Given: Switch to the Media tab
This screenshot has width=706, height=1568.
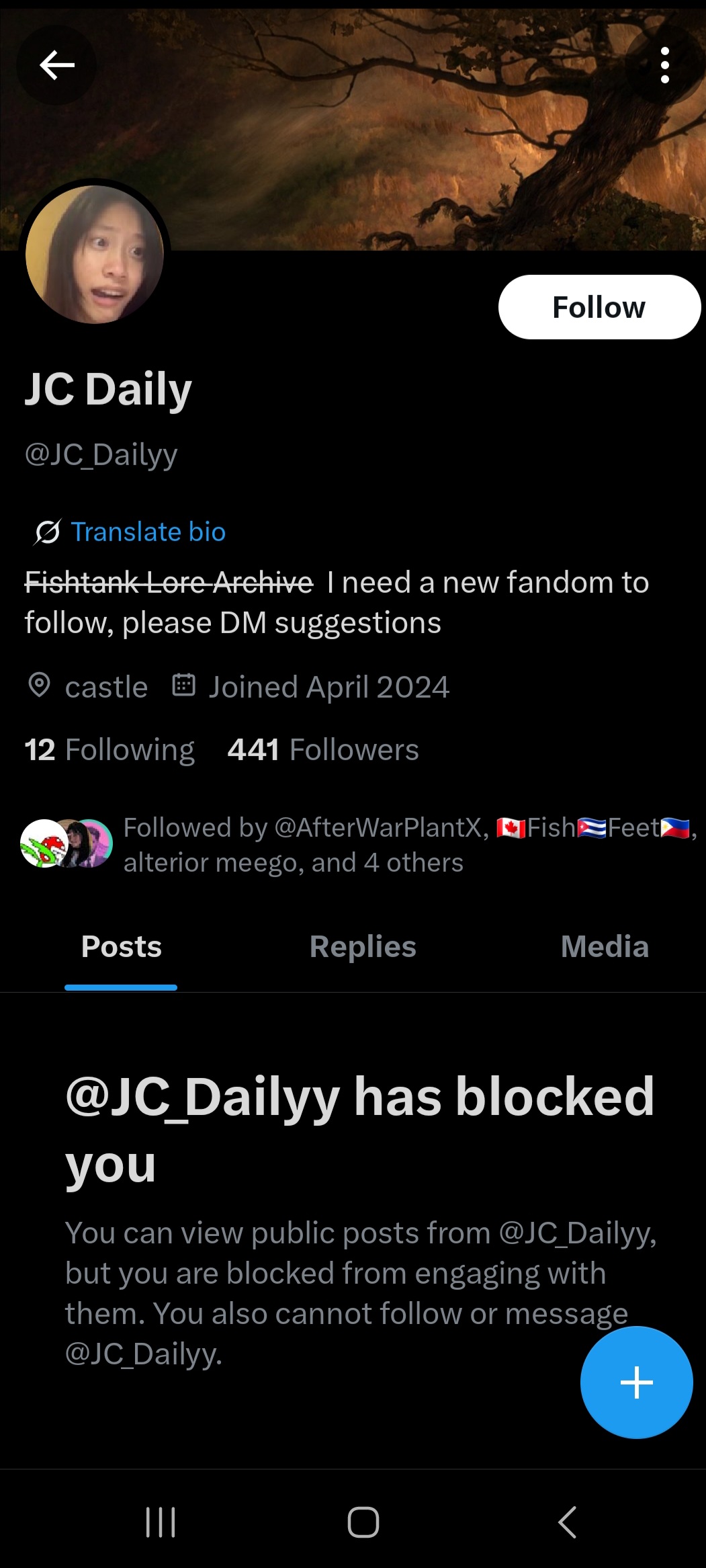Looking at the screenshot, I should (605, 946).
